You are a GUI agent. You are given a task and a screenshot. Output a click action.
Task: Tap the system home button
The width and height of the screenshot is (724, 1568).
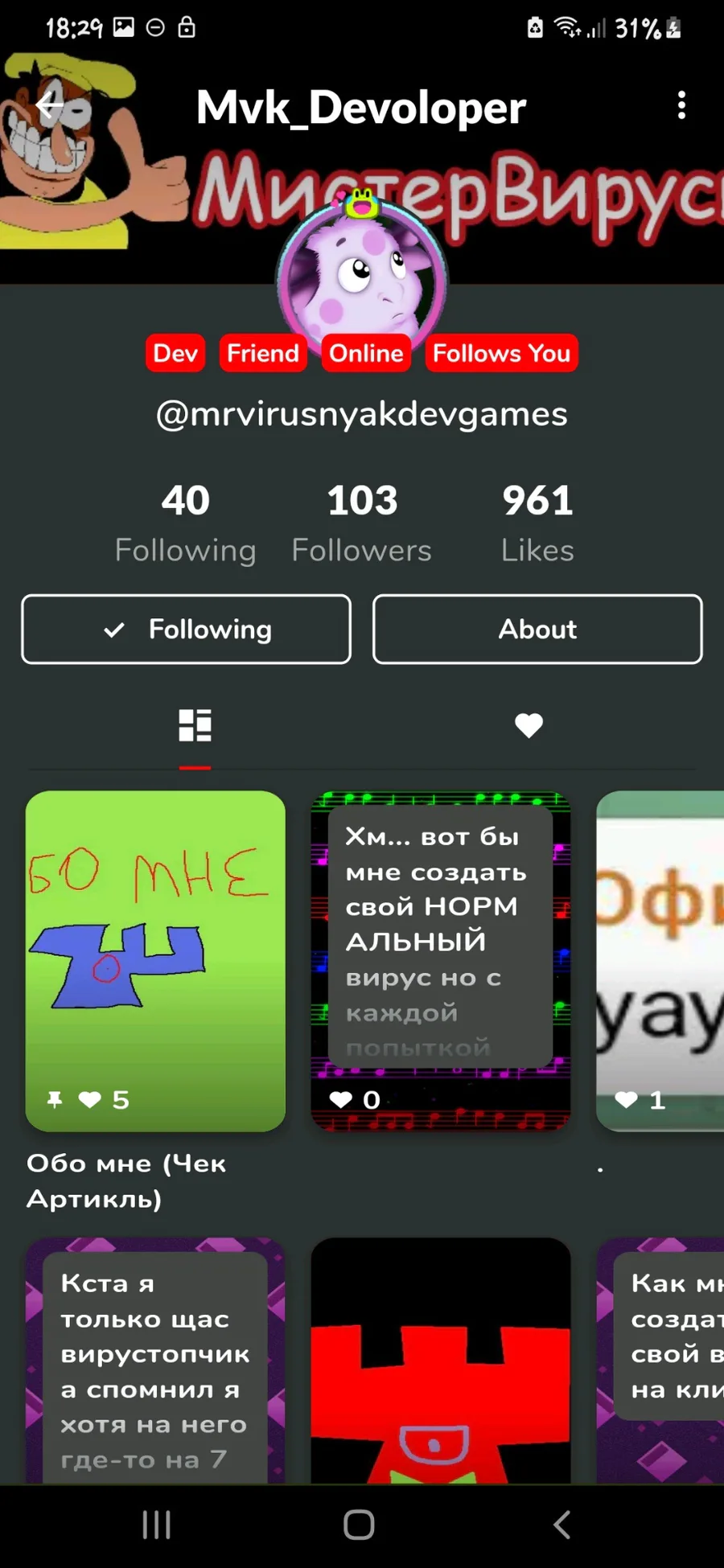click(359, 1524)
